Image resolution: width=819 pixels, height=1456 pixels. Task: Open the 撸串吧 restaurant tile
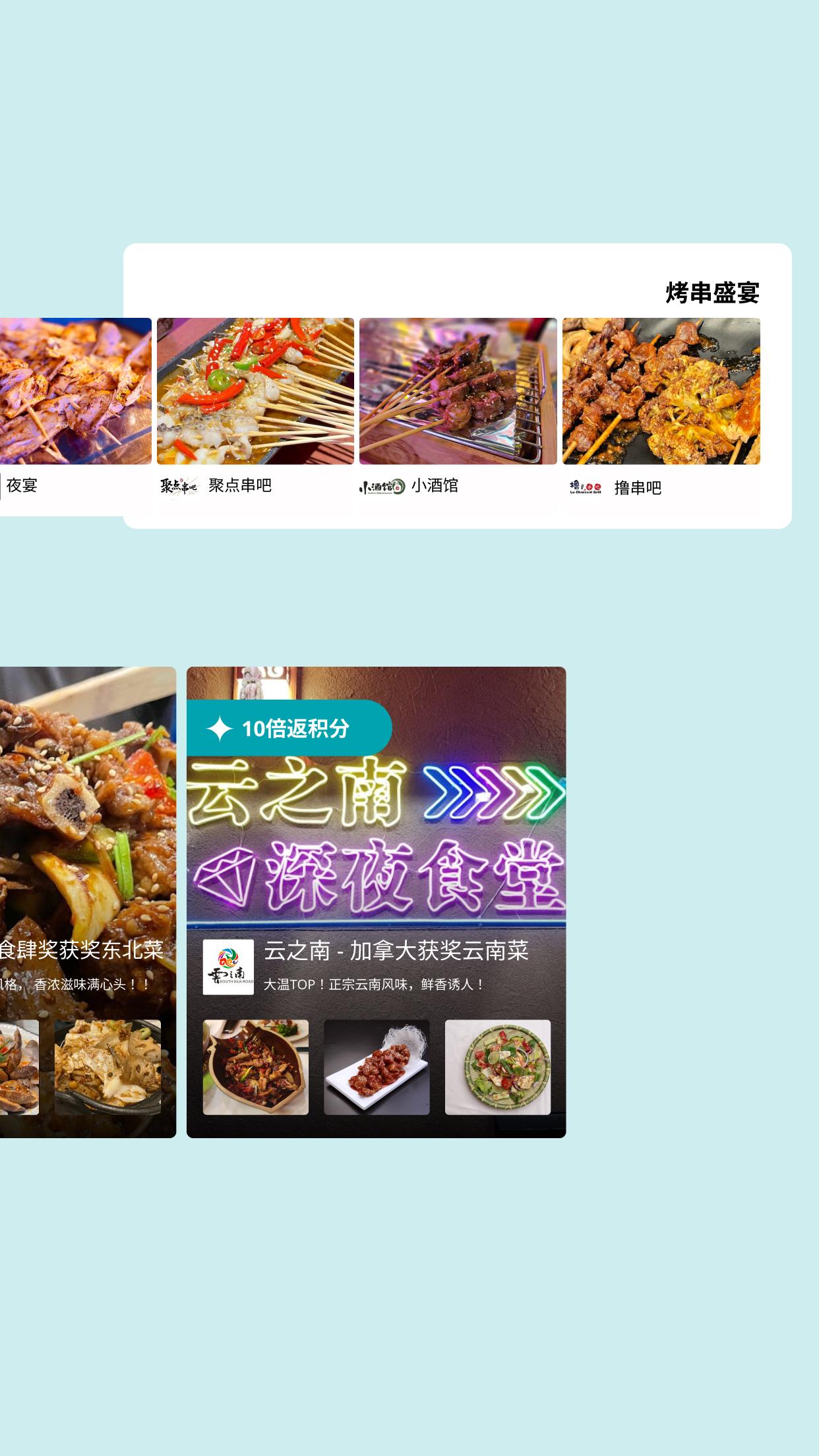click(x=661, y=413)
